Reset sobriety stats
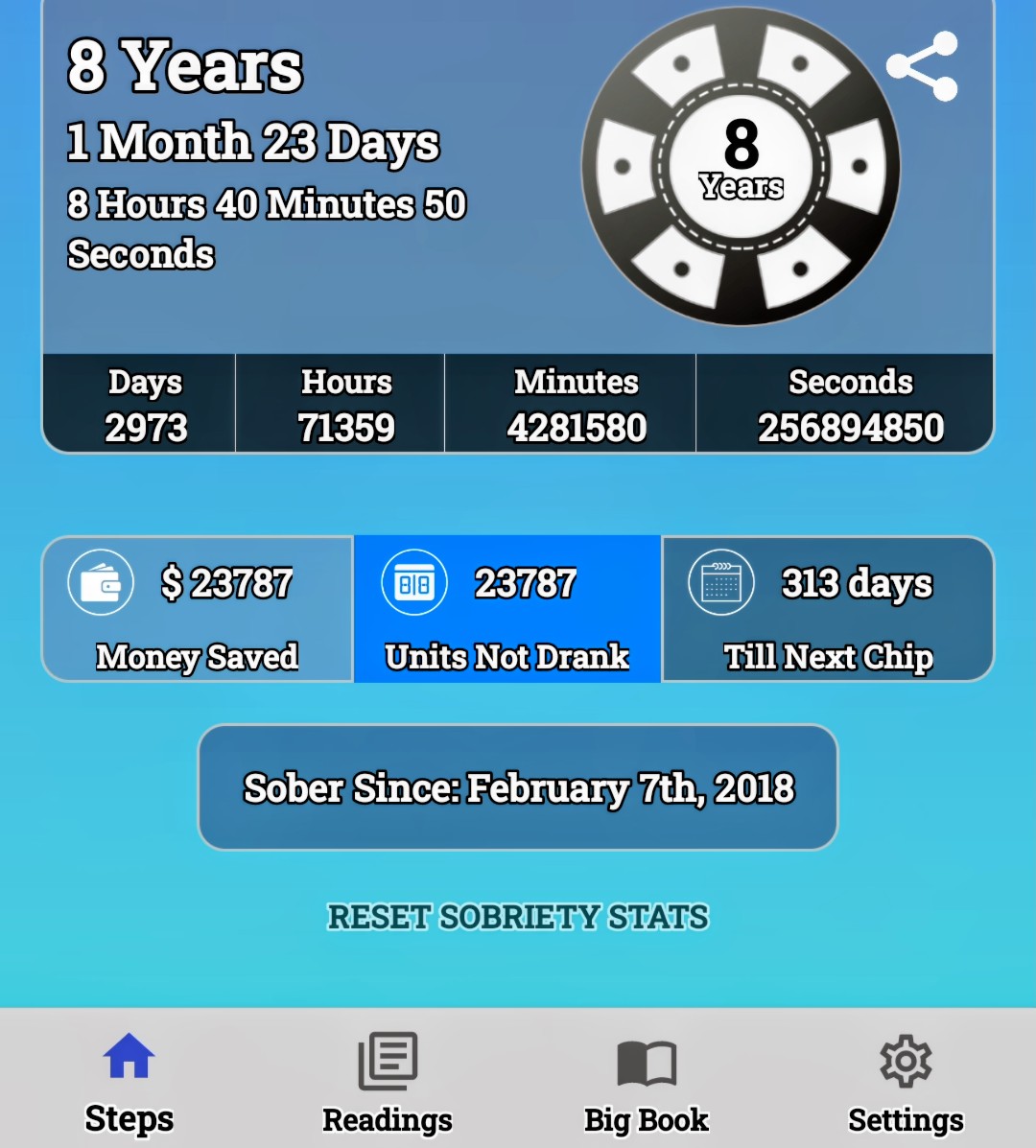This screenshot has height=1148, width=1036. pos(518,917)
